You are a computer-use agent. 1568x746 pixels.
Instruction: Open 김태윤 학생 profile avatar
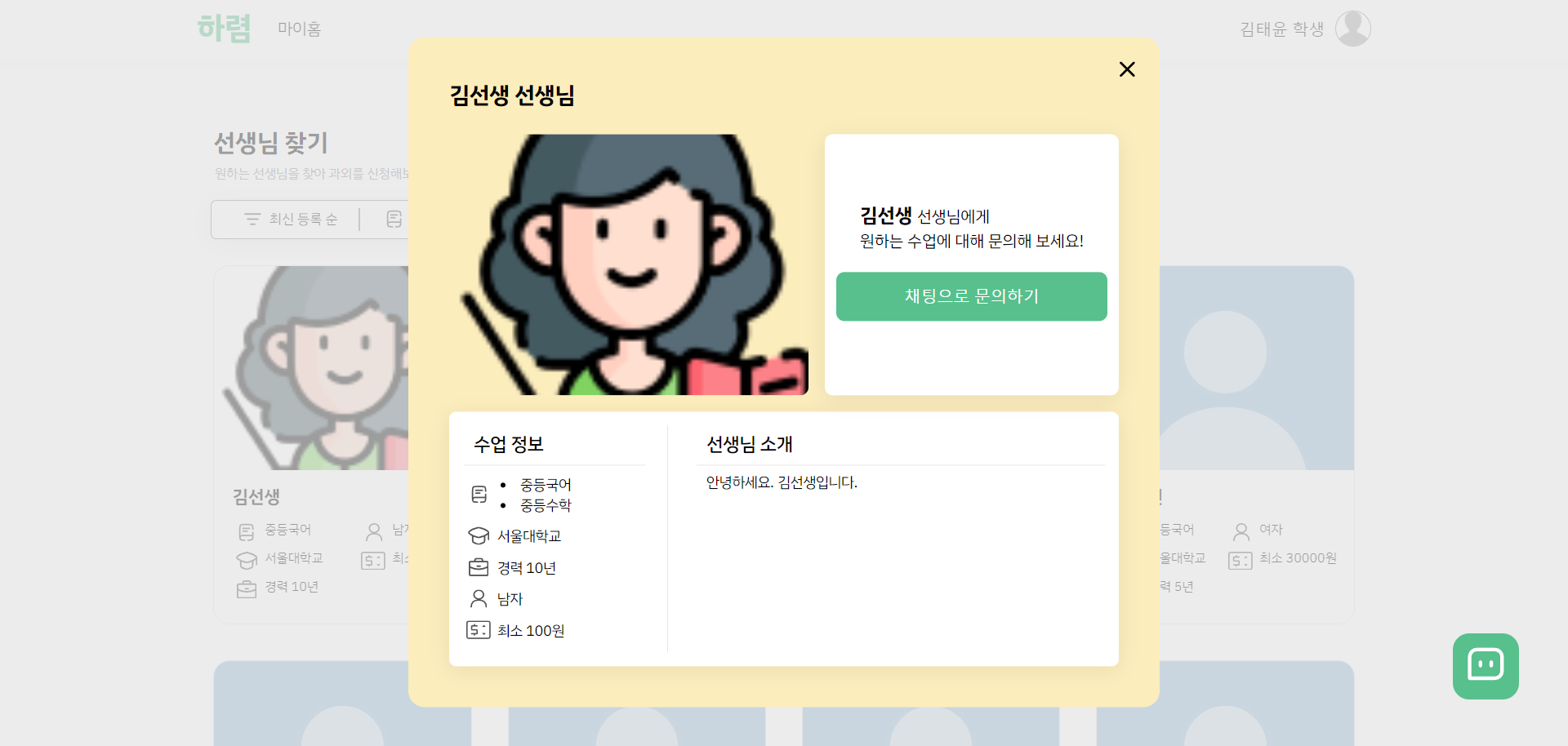pyautogui.click(x=1352, y=29)
